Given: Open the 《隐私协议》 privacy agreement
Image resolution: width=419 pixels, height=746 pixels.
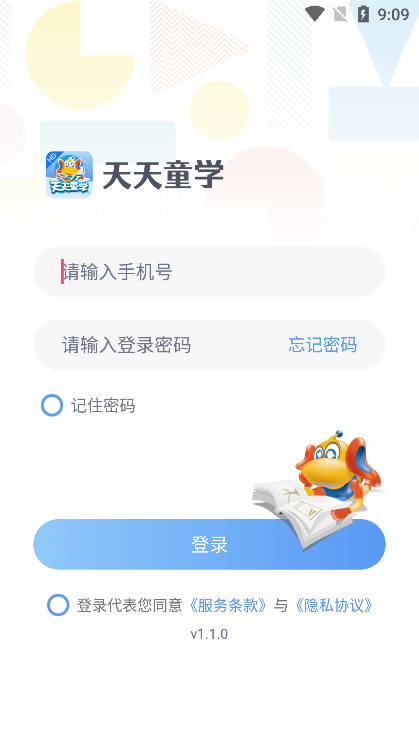Looking at the screenshot, I should pyautogui.click(x=333, y=605).
